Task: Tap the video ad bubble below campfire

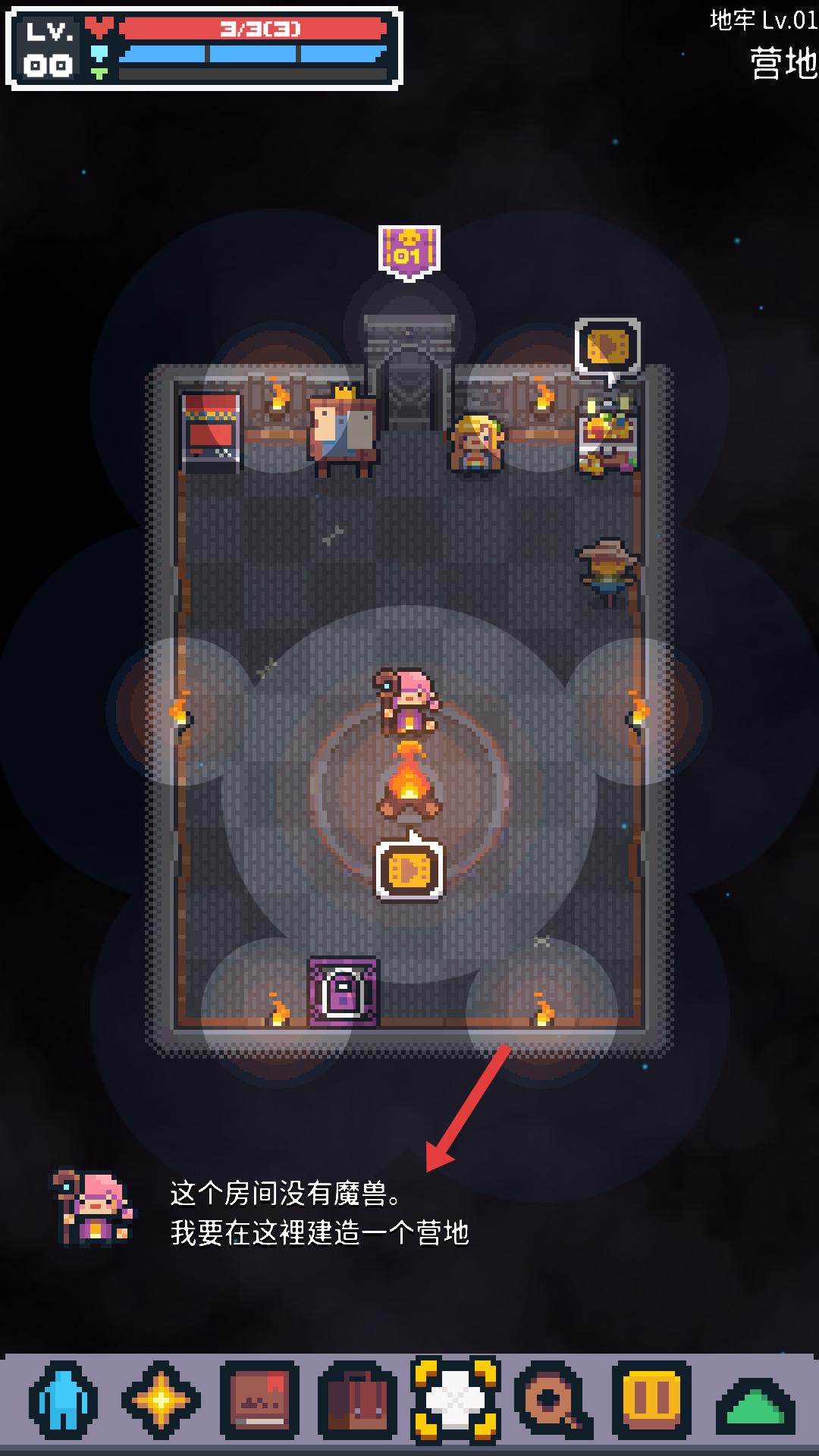Action: [x=409, y=869]
